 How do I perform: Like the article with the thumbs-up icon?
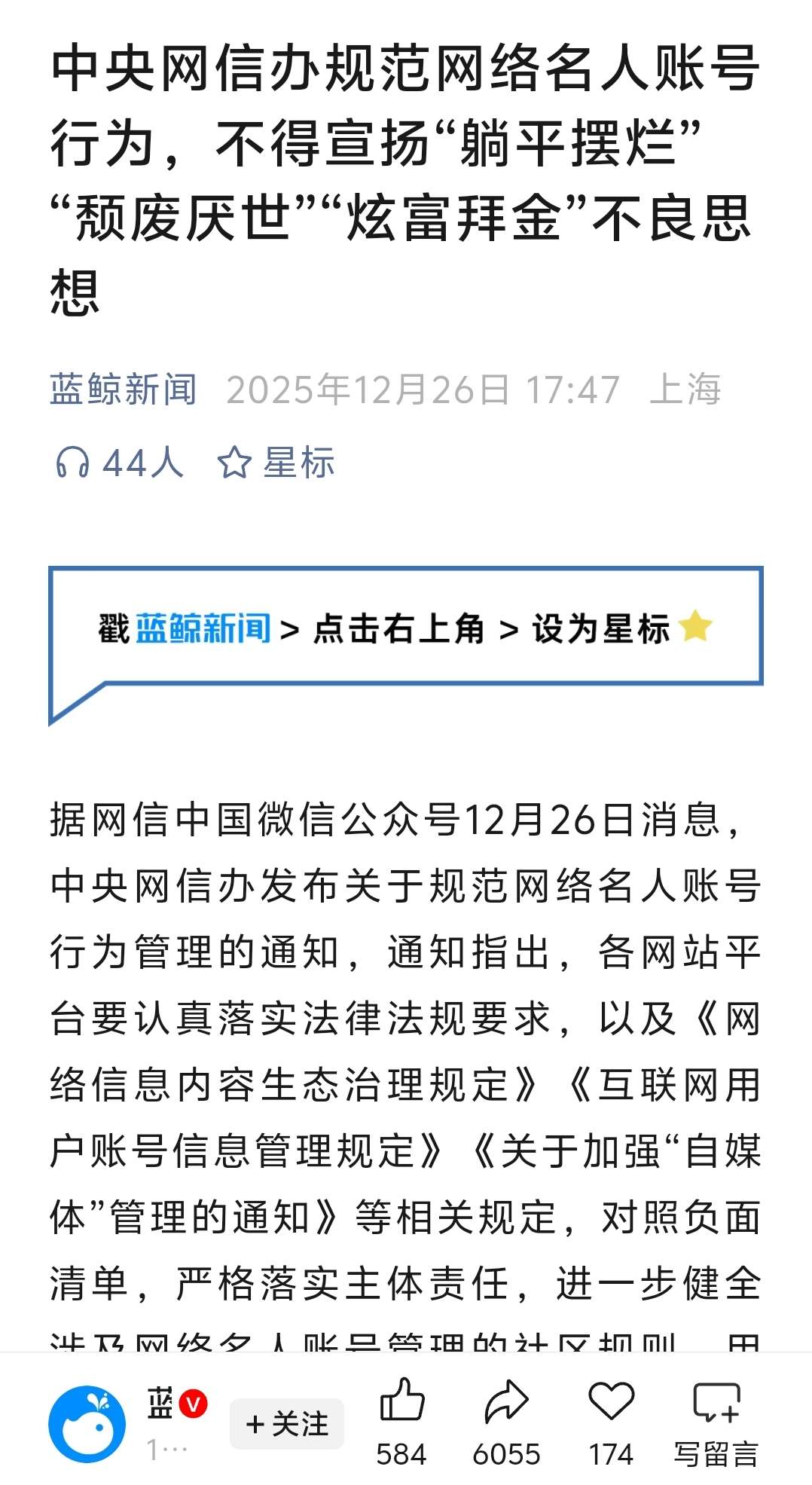402,1401
